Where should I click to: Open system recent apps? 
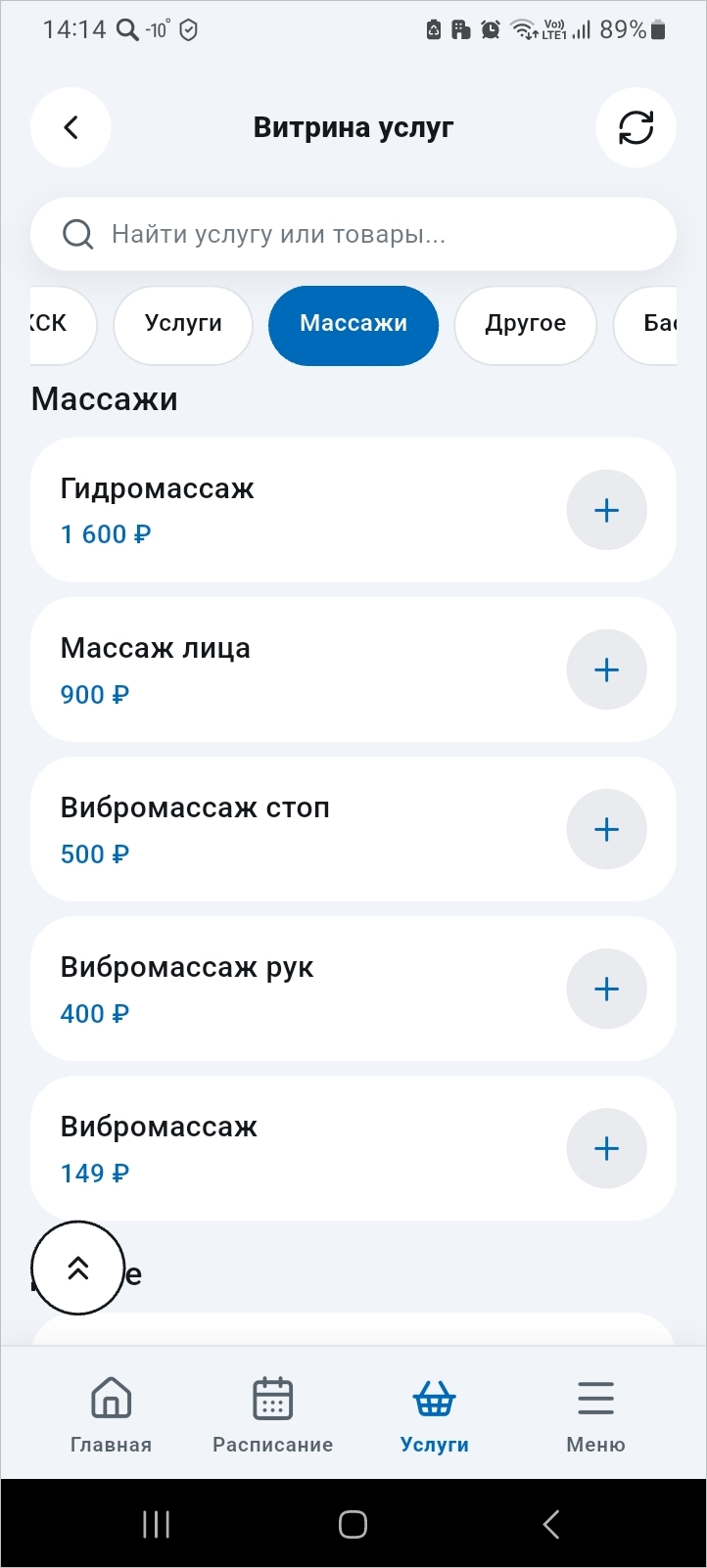point(157,1524)
